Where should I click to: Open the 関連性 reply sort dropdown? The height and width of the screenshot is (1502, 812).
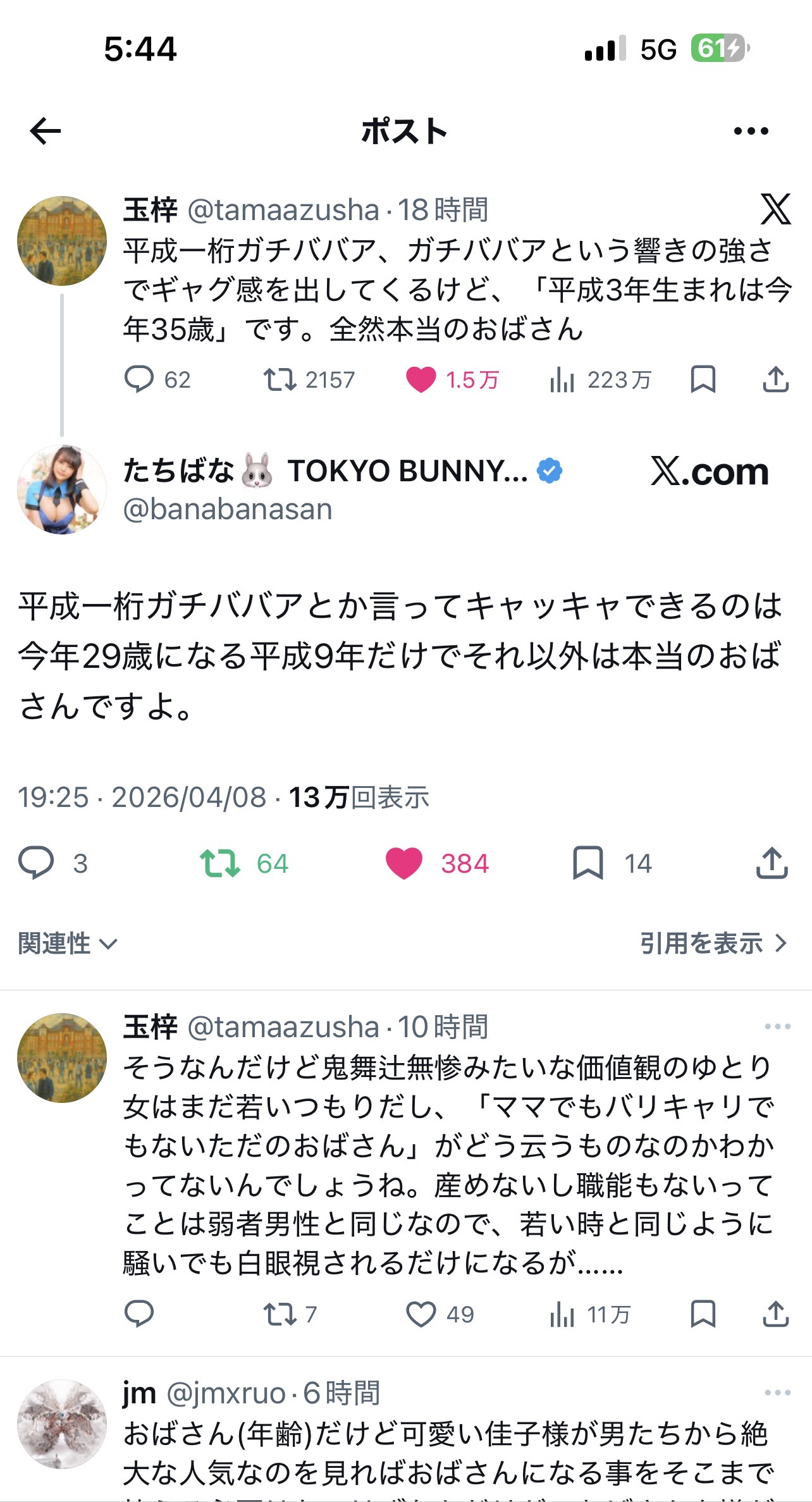coord(67,944)
